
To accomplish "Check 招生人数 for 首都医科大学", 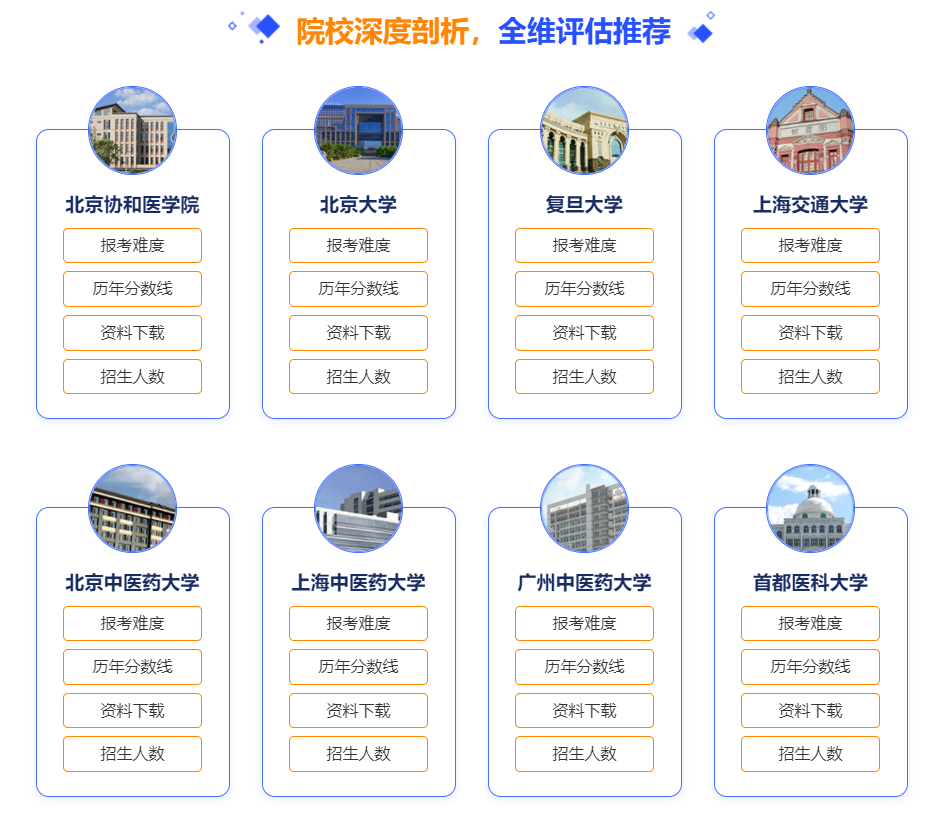I will 810,754.
